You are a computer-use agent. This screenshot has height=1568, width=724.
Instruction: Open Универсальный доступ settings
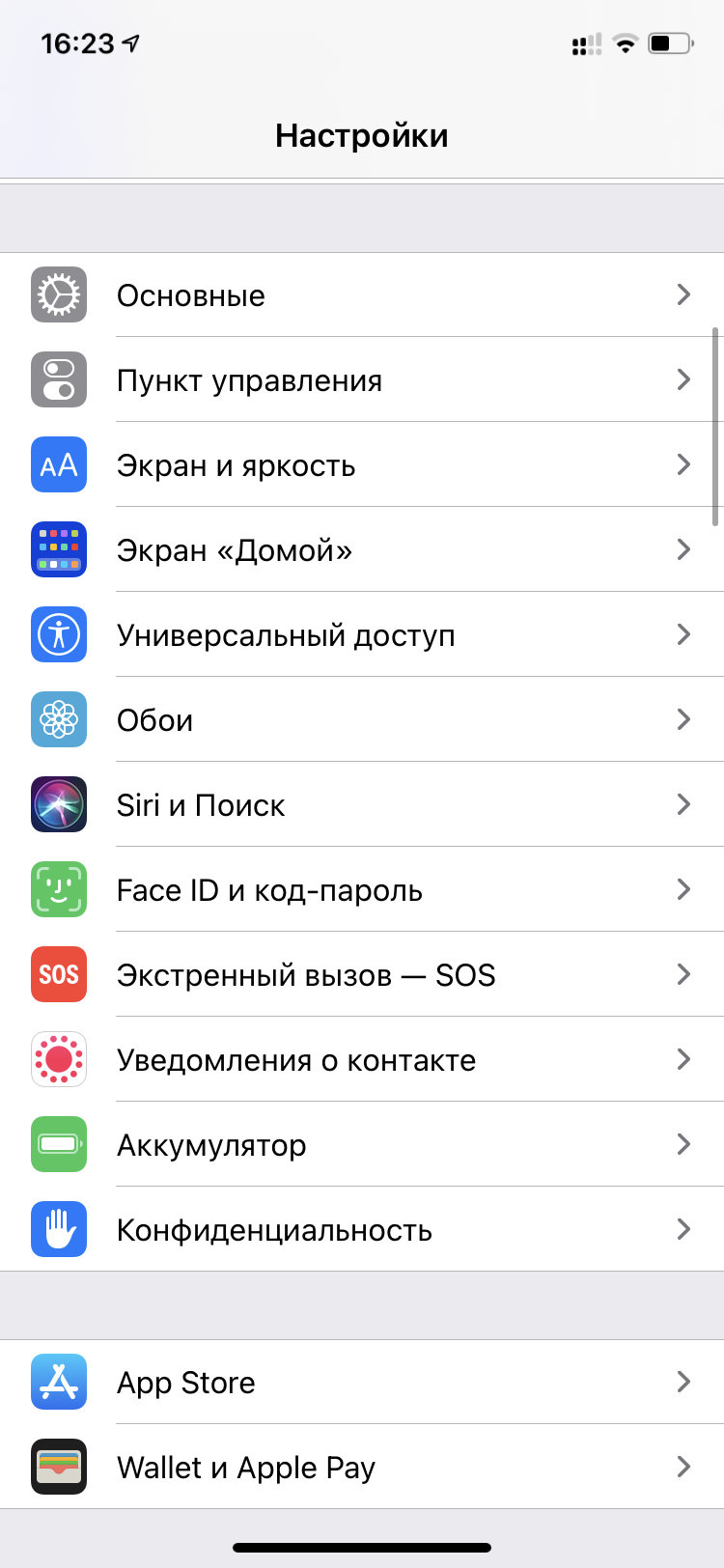coord(362,635)
